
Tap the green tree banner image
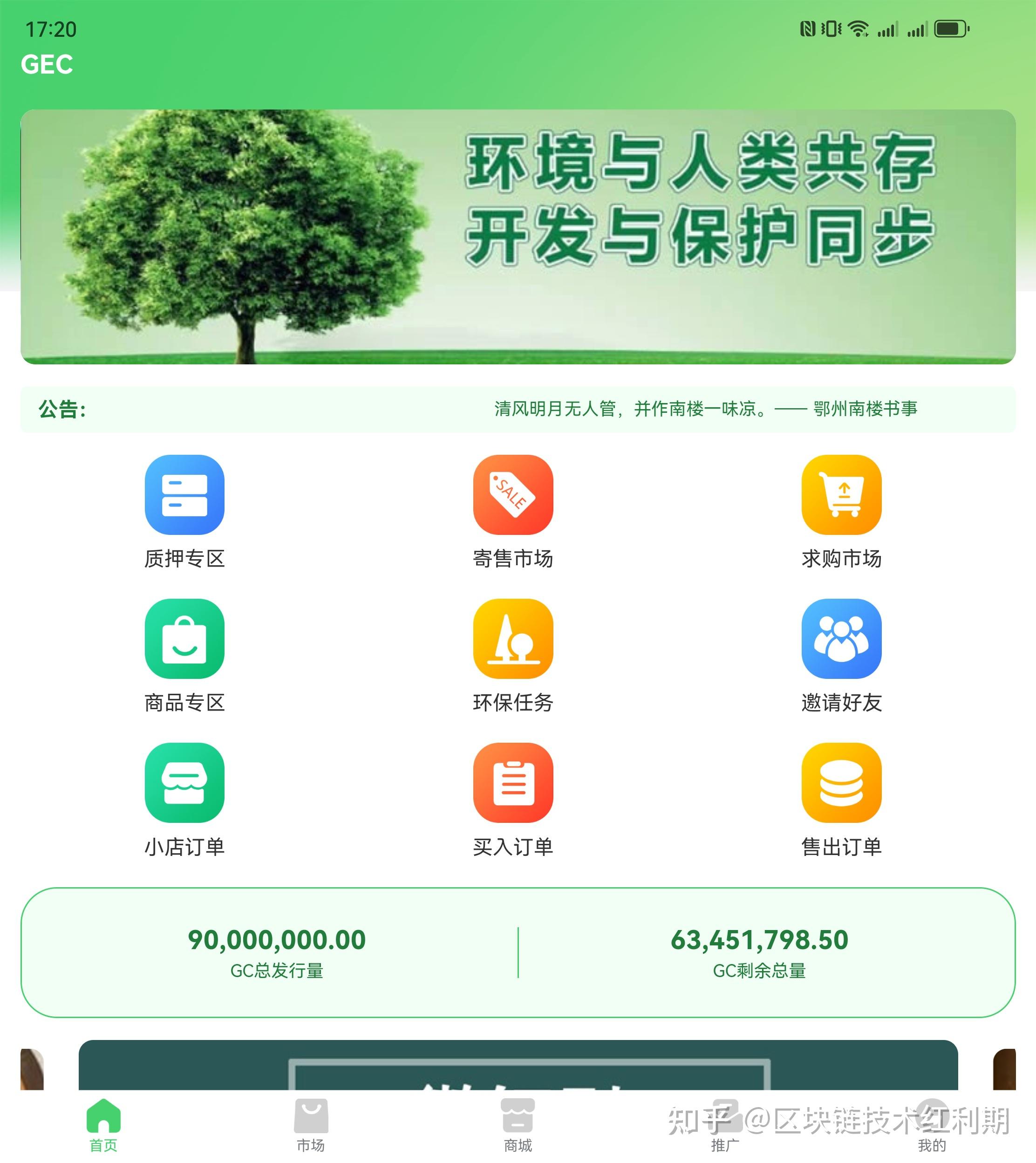pyautogui.click(x=518, y=239)
